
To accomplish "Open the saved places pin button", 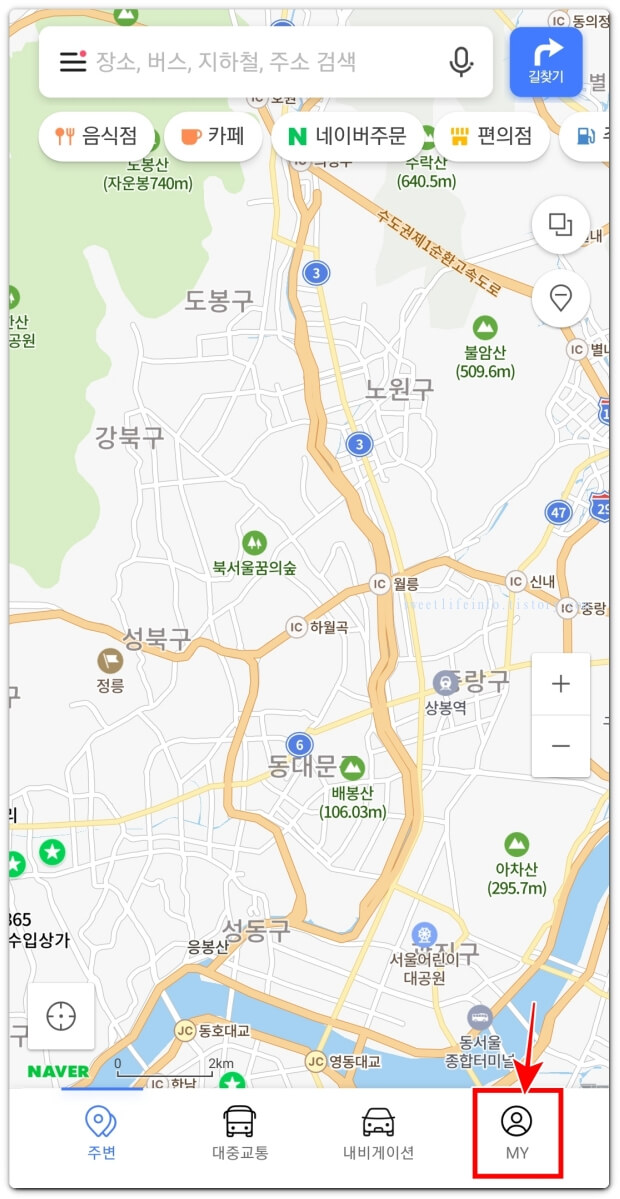I will click(561, 298).
